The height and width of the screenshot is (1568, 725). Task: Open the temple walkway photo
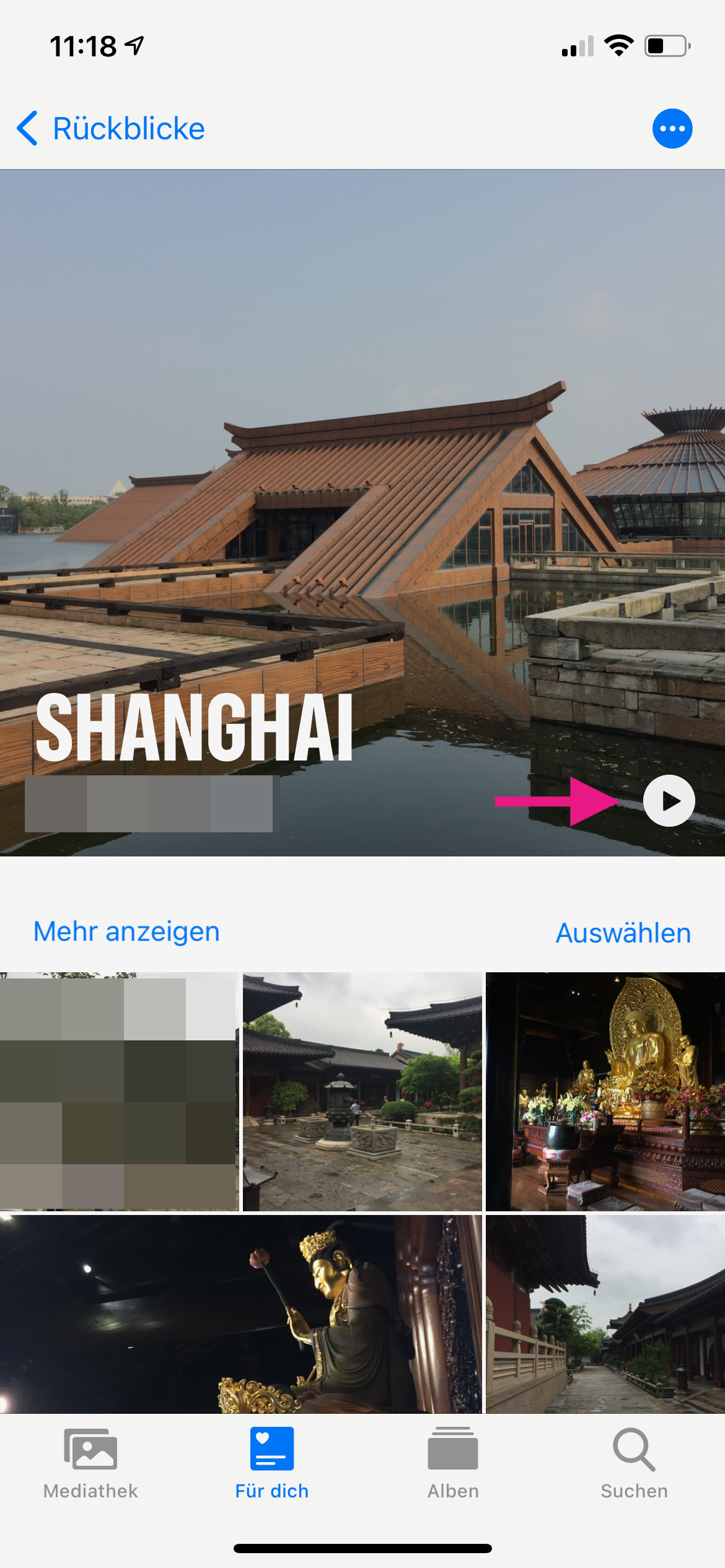click(x=605, y=1314)
